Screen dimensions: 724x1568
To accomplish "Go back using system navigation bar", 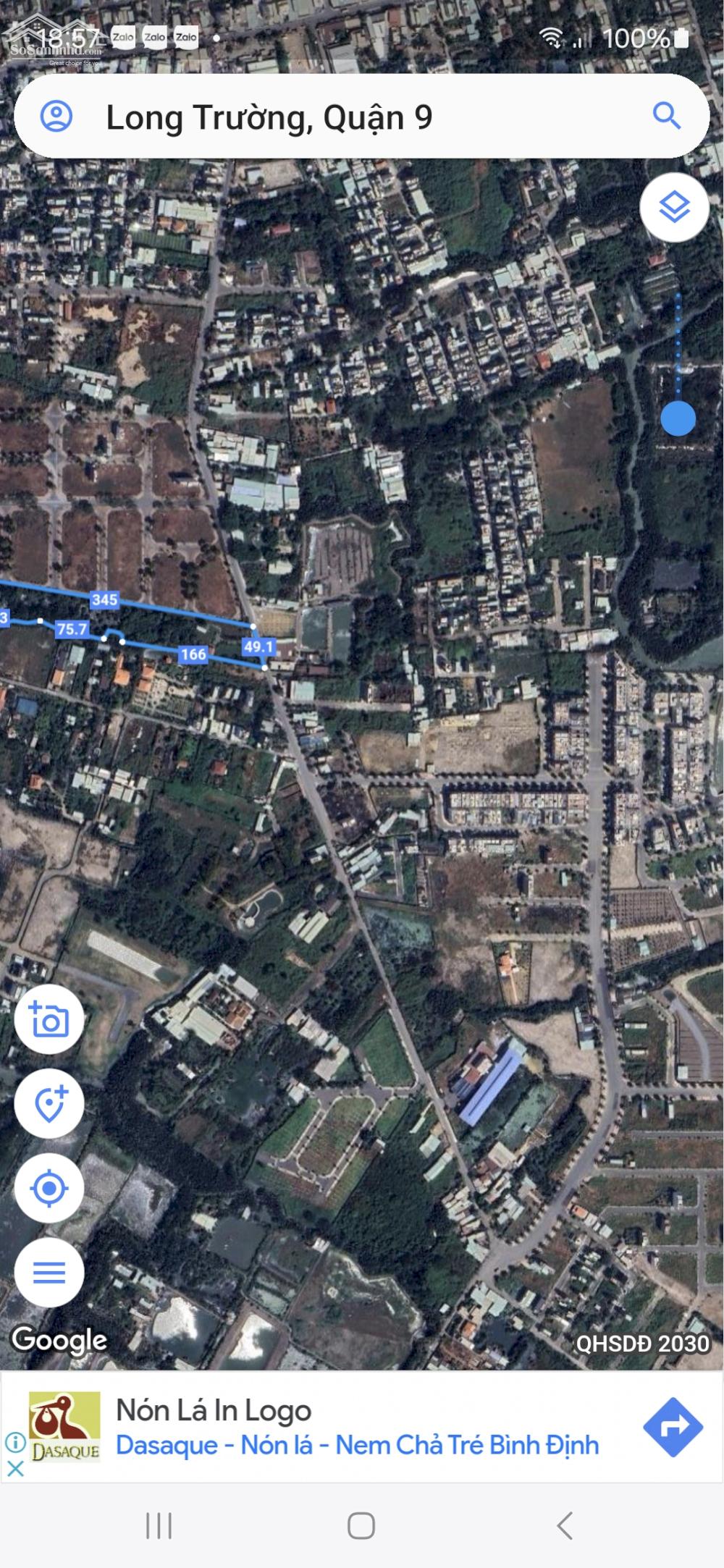I will 565,1525.
